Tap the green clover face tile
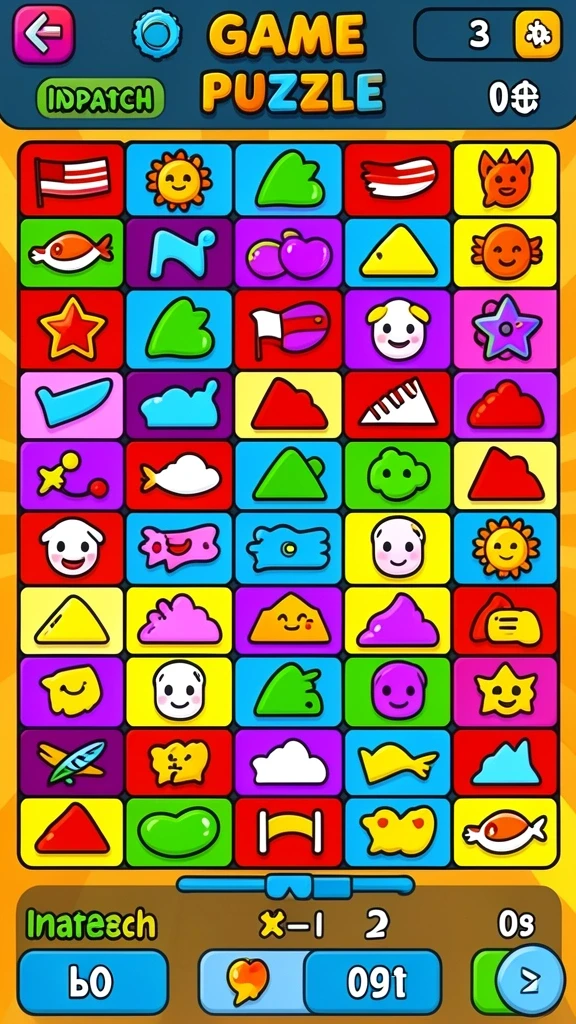576x1024 pixels. coord(398,475)
